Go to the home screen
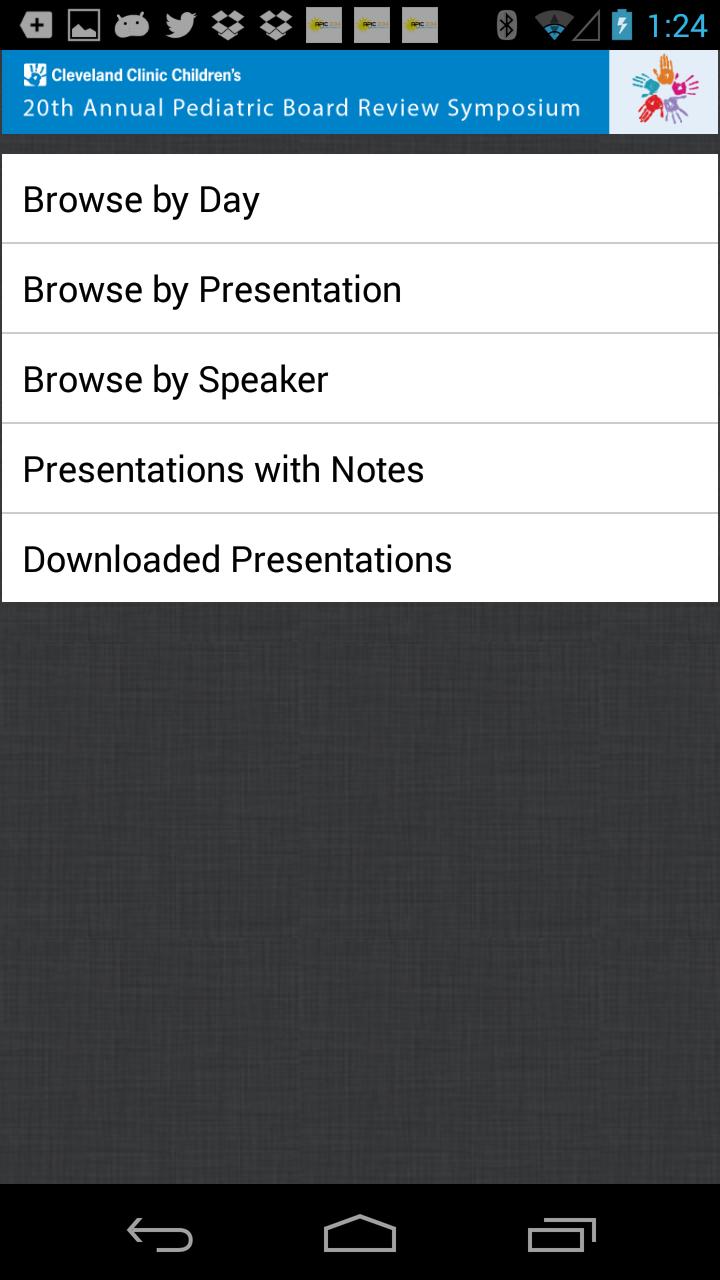This screenshot has height=1280, width=720. pyautogui.click(x=360, y=1234)
